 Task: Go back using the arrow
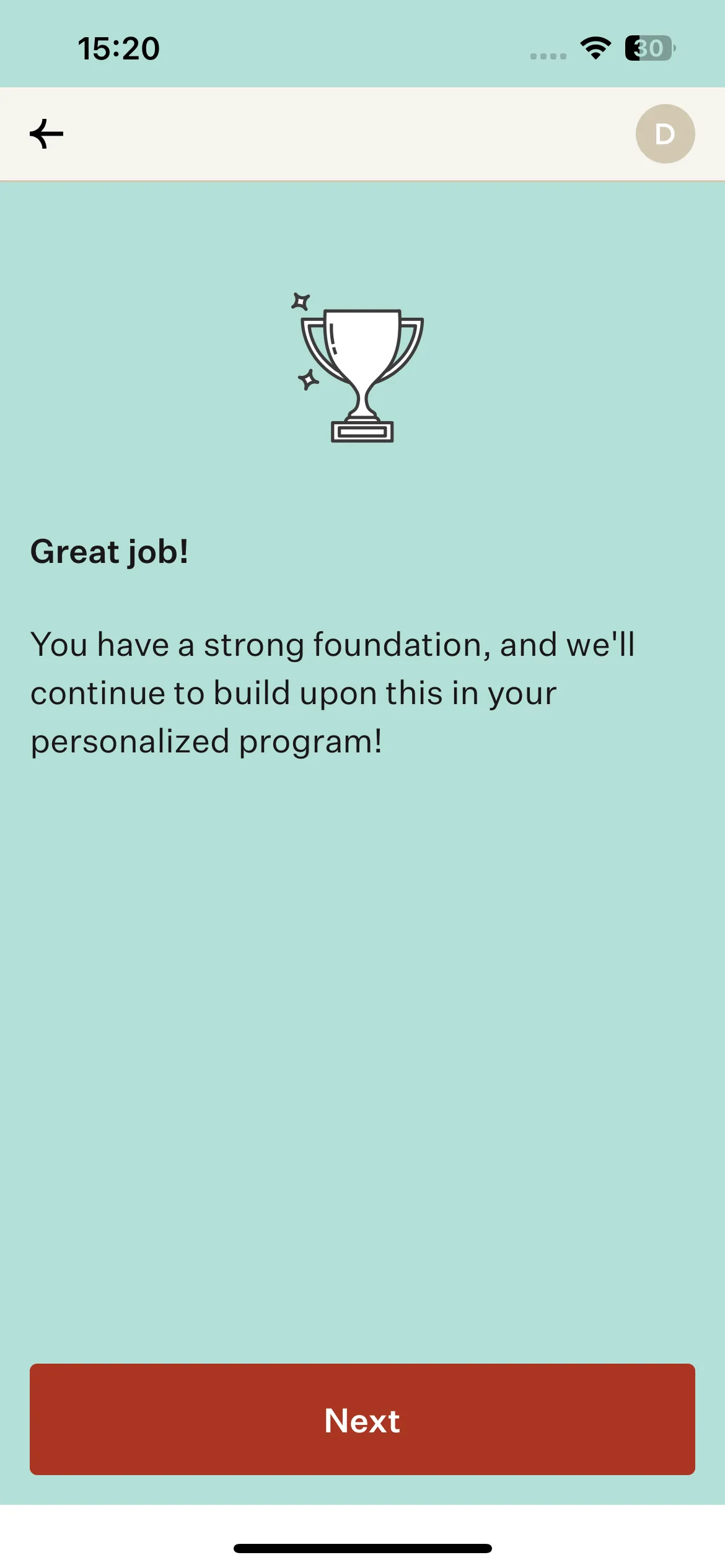46,134
